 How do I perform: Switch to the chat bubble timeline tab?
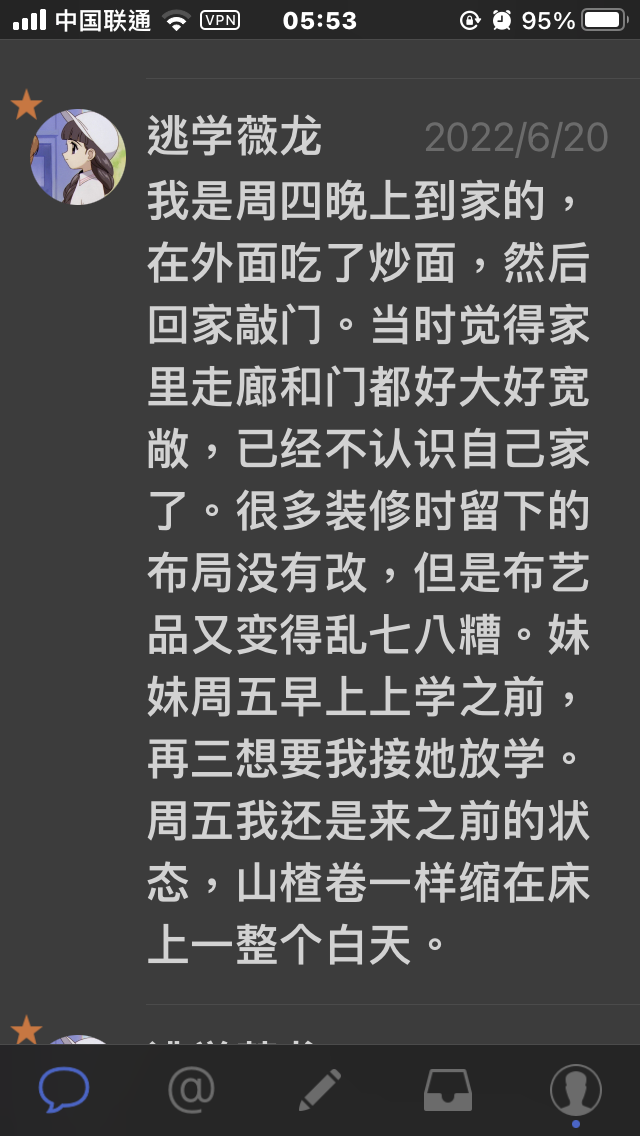pyautogui.click(x=64, y=1089)
